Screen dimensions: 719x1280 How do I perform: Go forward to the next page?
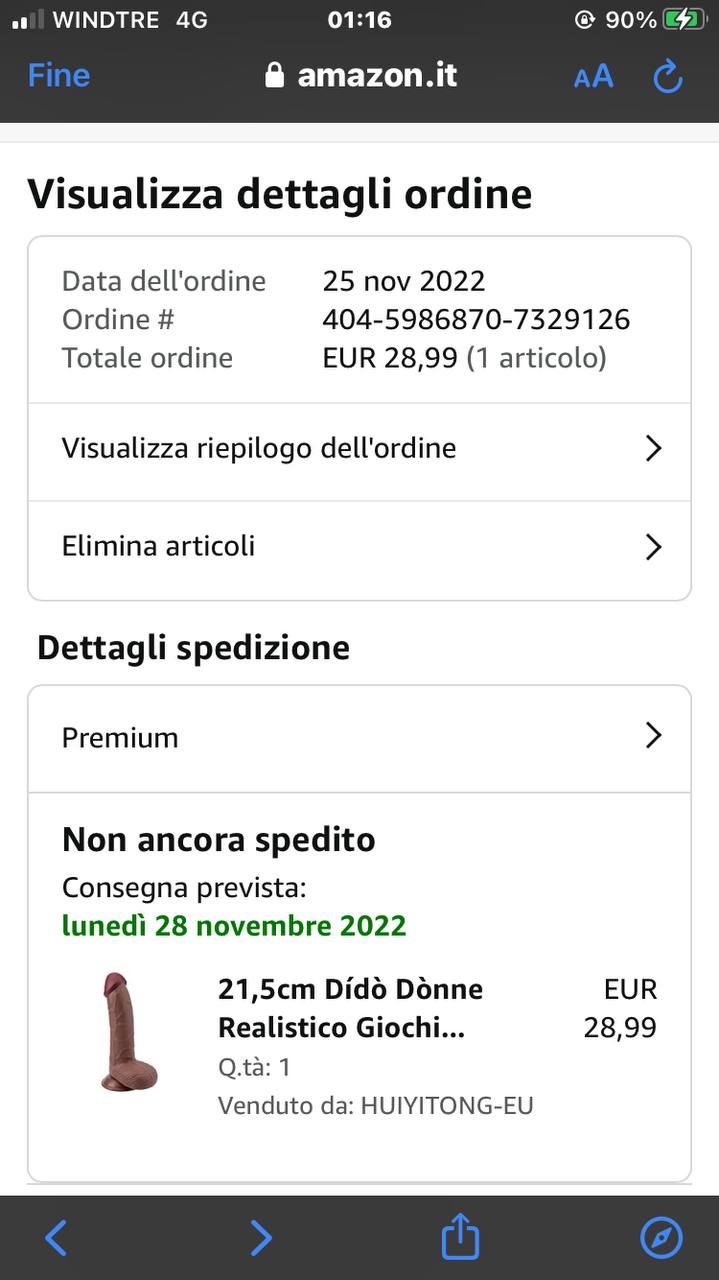pos(260,1238)
